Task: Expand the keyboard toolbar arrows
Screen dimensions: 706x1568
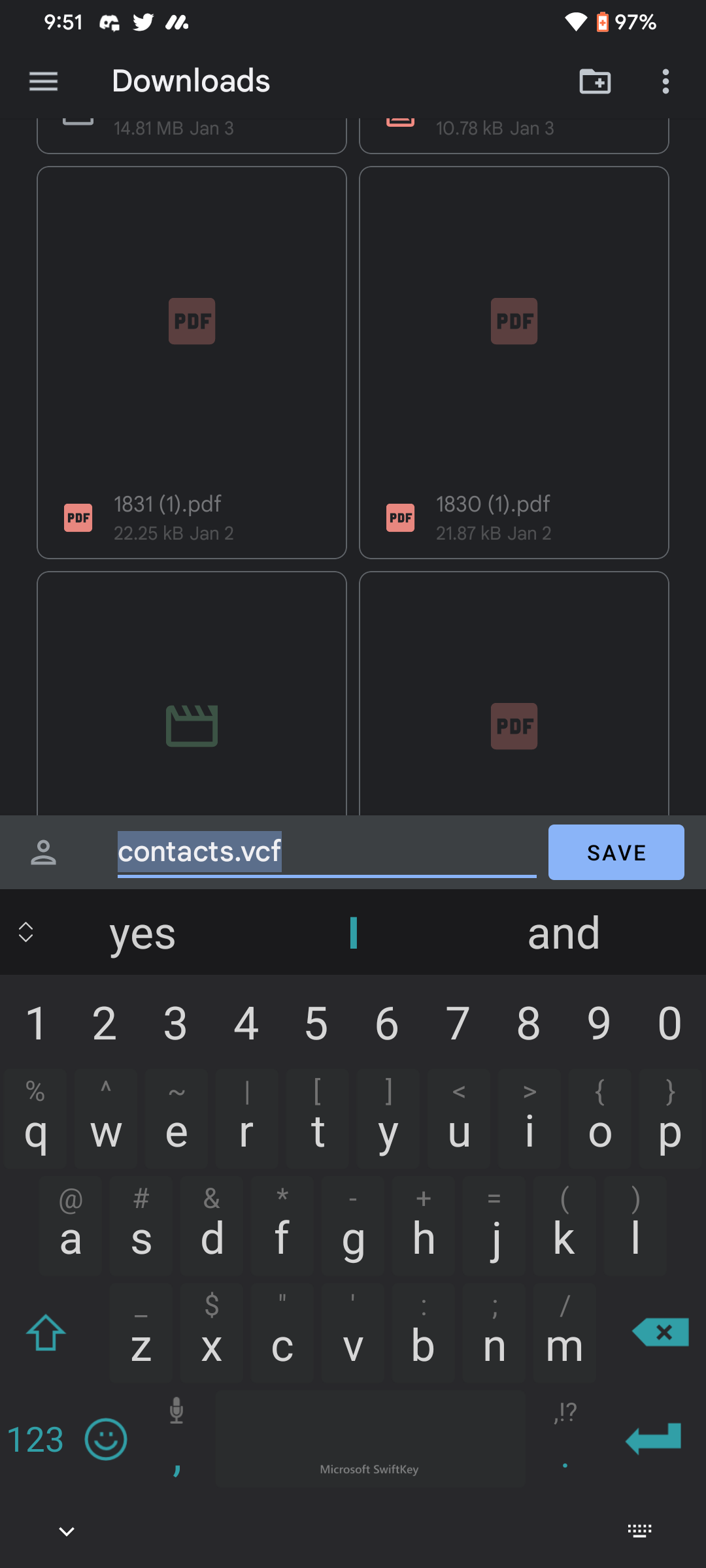Action: tap(25, 932)
